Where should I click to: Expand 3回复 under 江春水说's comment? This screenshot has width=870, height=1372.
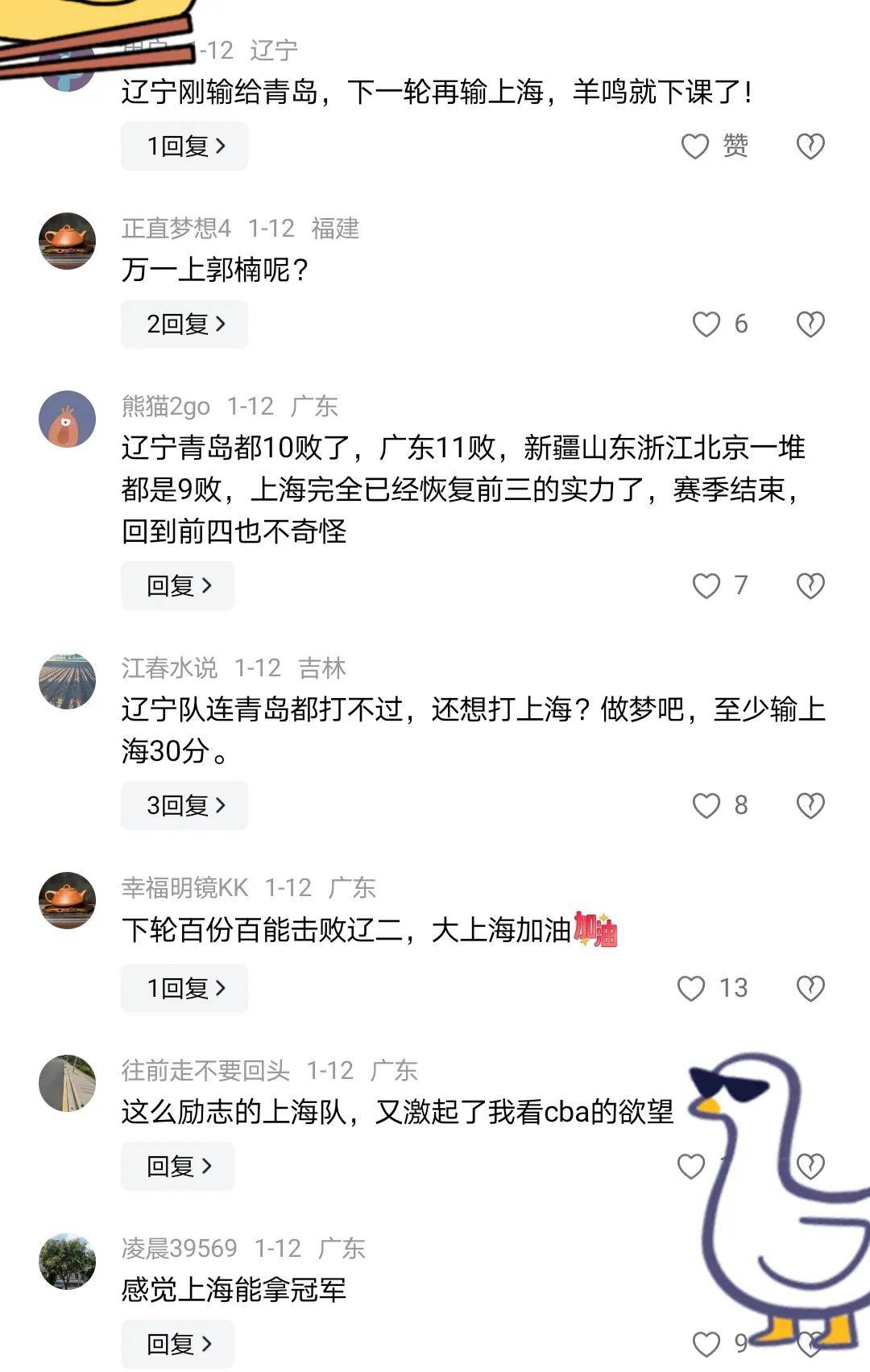[183, 805]
